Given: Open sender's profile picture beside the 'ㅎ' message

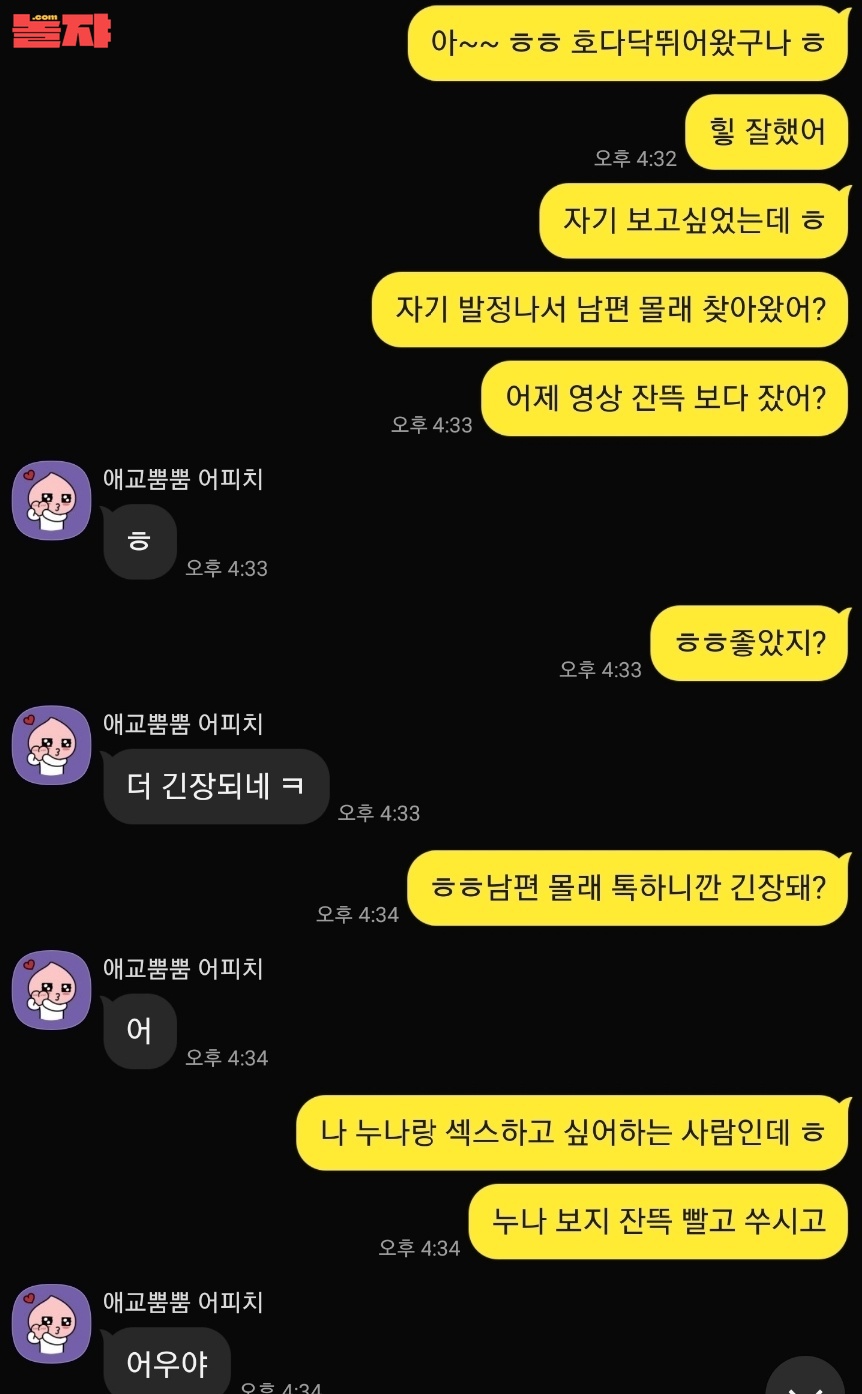Looking at the screenshot, I should (51, 501).
